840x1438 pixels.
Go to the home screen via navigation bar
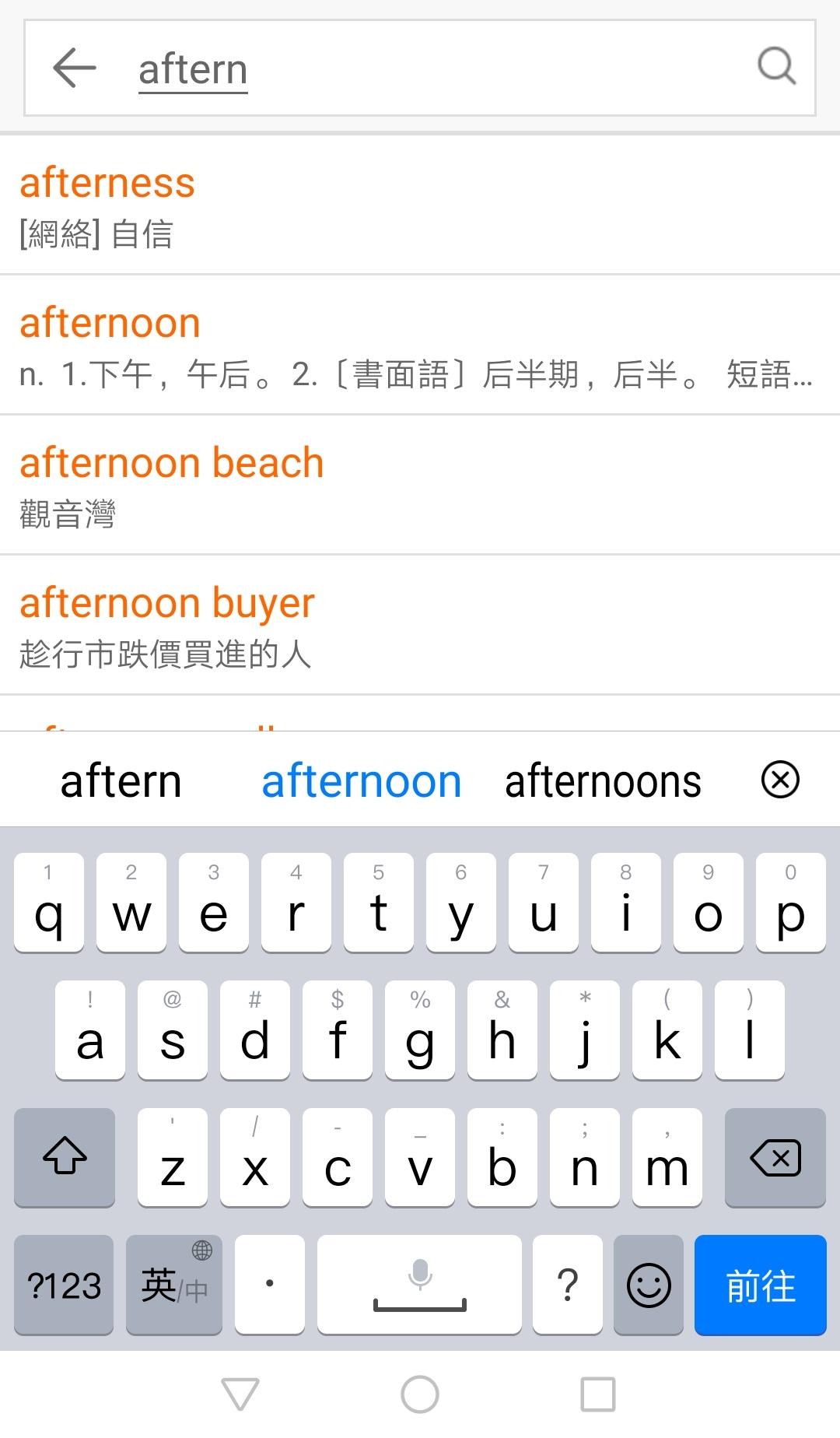click(420, 1394)
